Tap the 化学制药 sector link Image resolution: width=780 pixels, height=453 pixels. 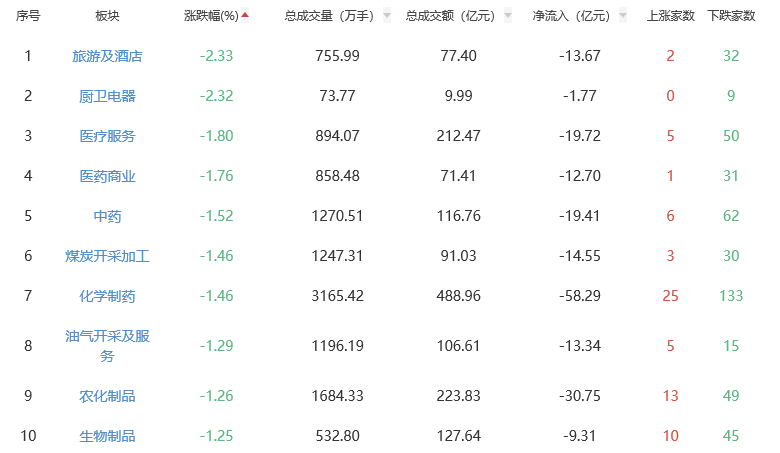click(x=107, y=296)
